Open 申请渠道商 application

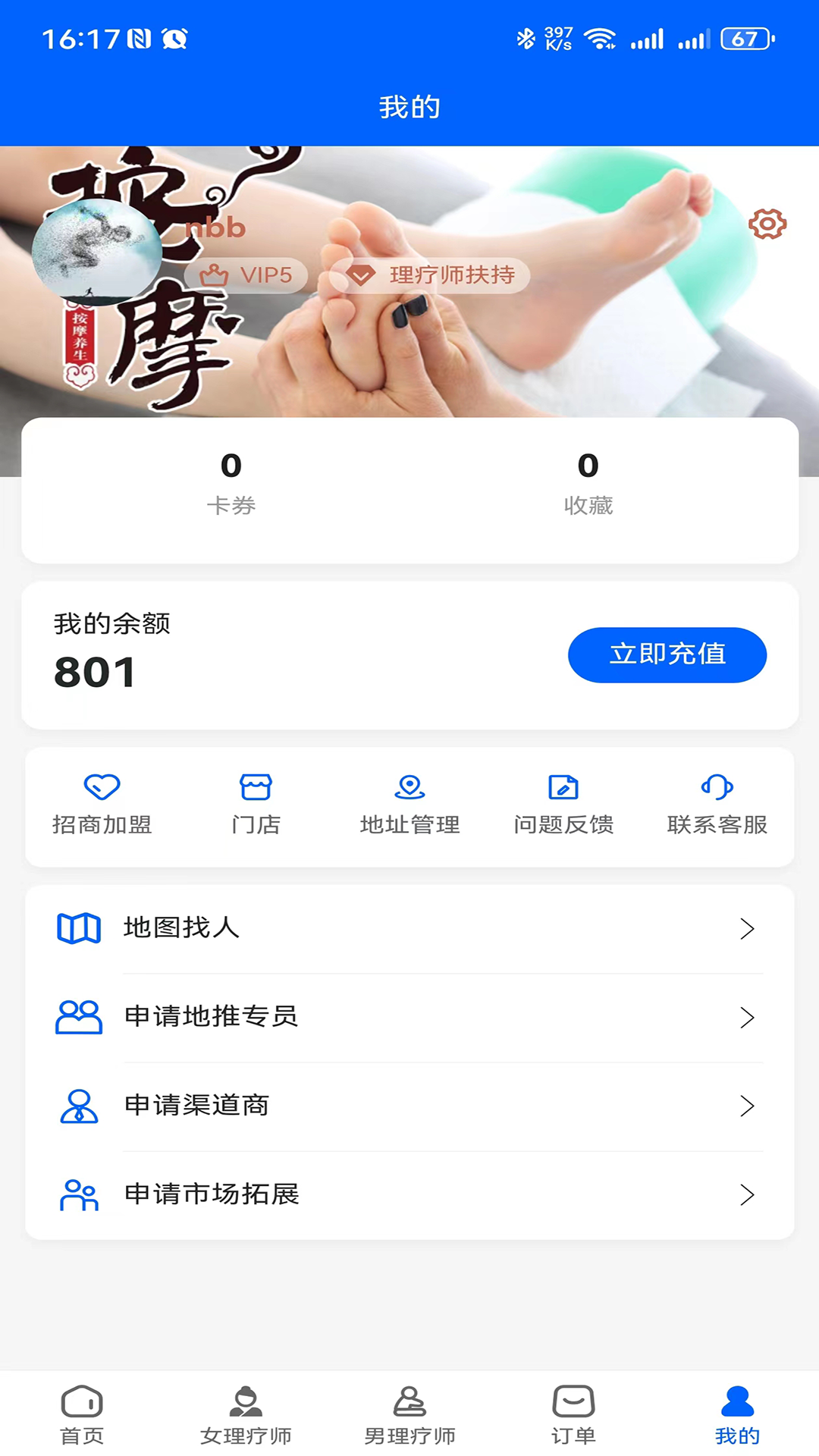pos(409,1106)
